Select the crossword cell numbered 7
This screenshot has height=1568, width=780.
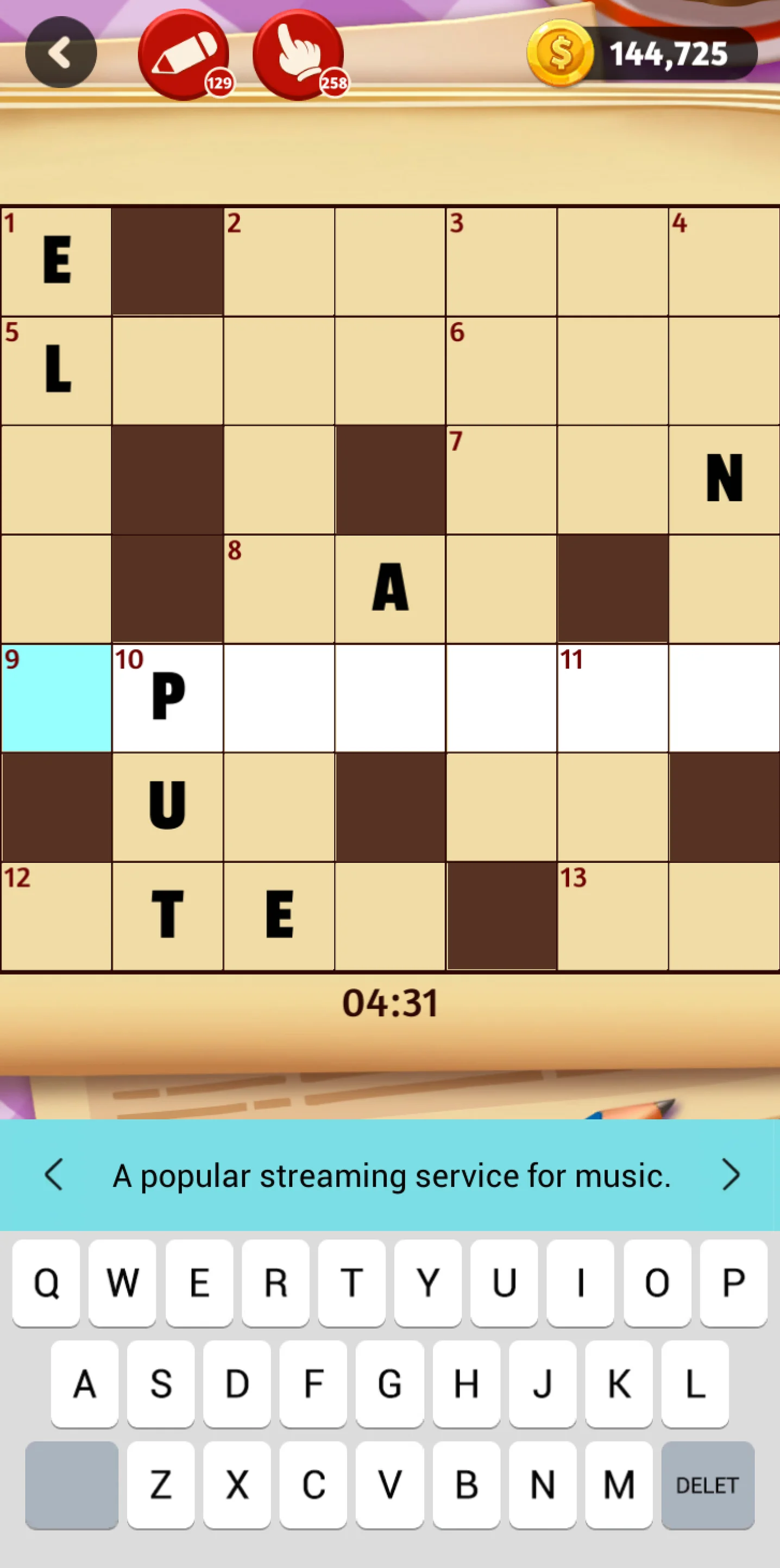point(501,480)
